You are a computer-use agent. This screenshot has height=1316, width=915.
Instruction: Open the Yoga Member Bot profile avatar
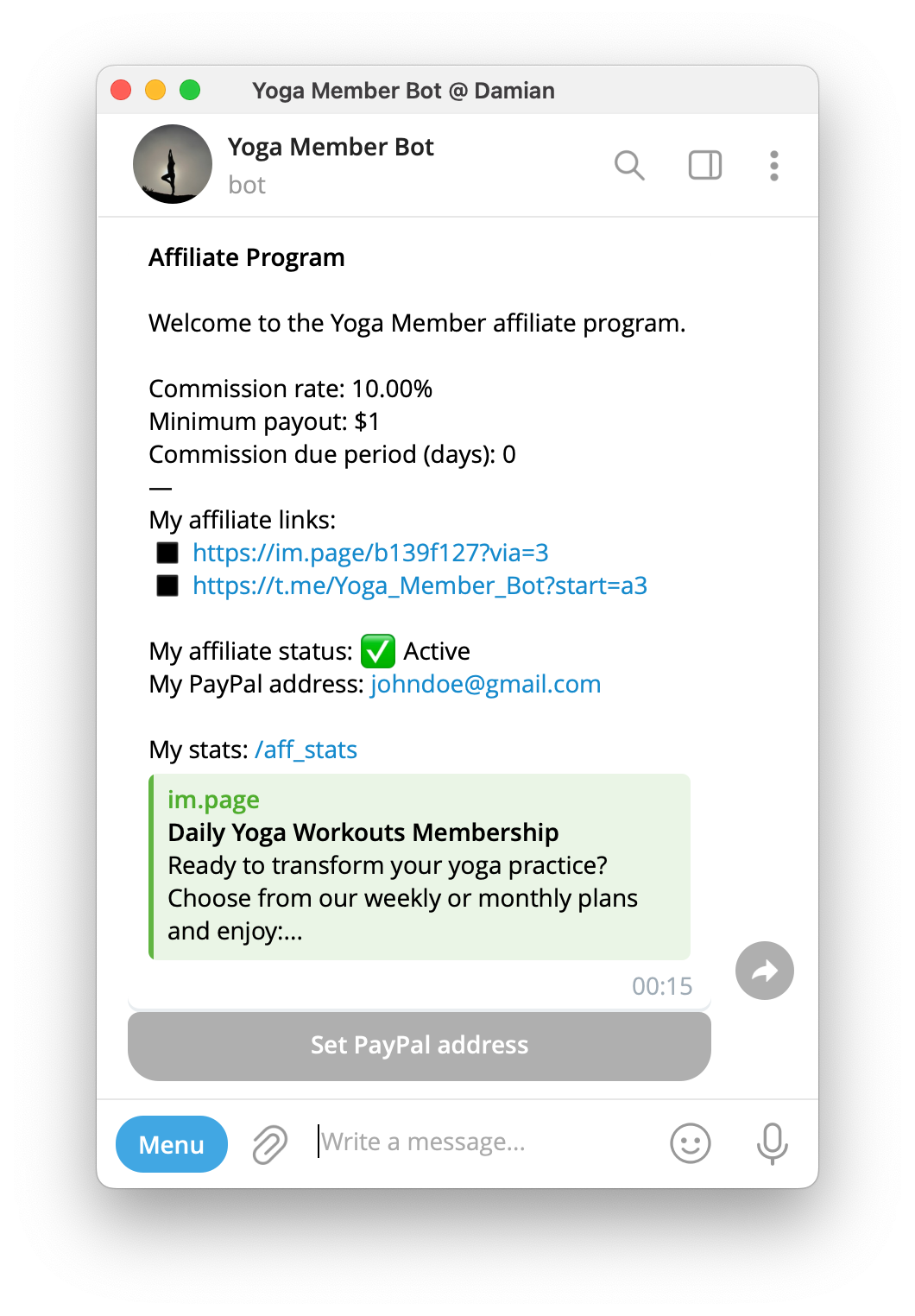pos(173,164)
